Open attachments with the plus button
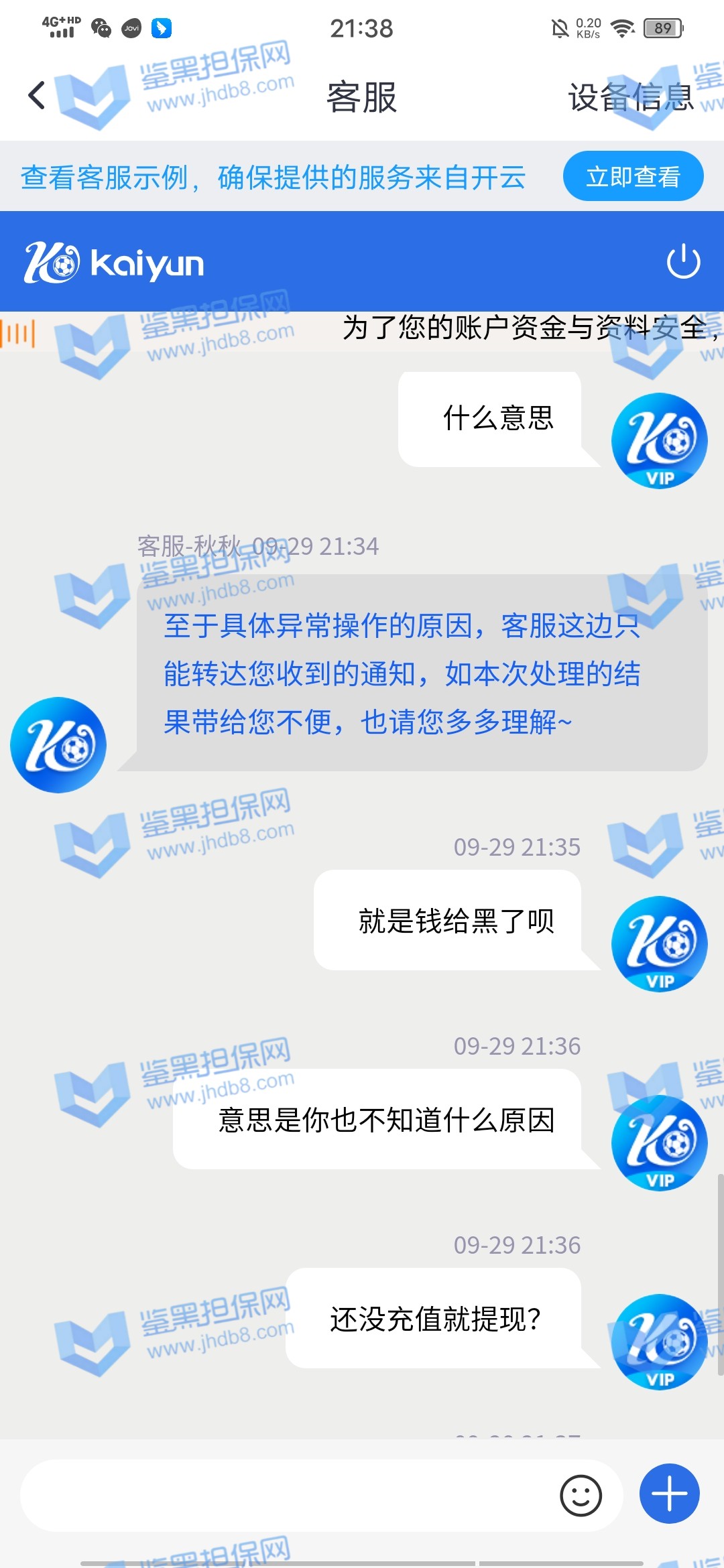The image size is (724, 1568). coord(669,1494)
